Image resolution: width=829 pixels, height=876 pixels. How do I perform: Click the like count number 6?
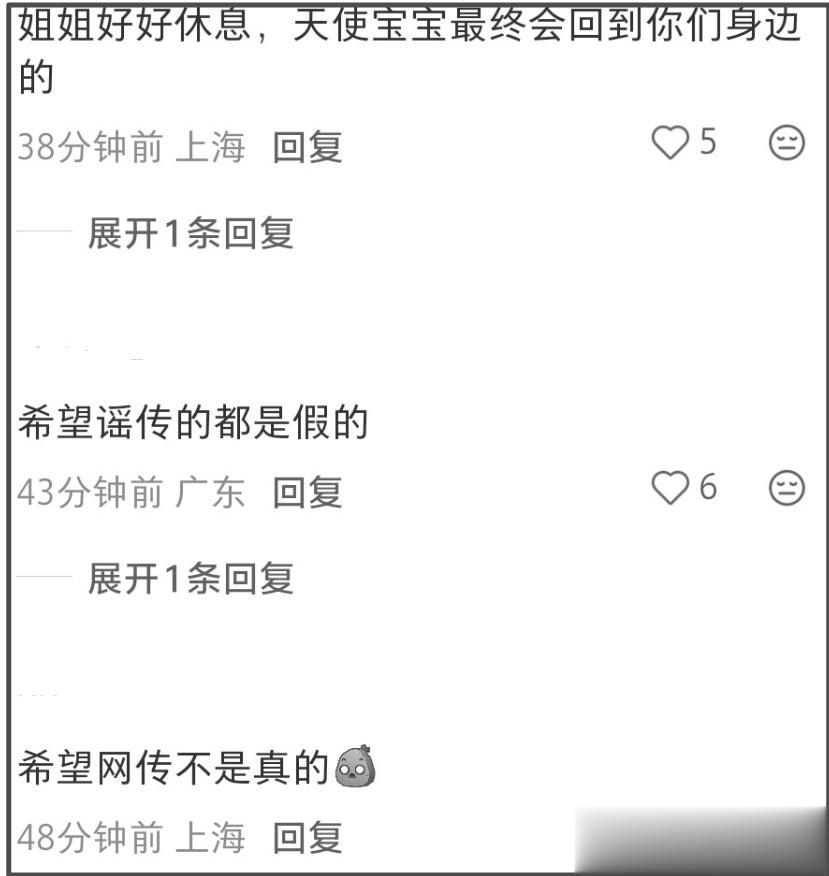(706, 485)
